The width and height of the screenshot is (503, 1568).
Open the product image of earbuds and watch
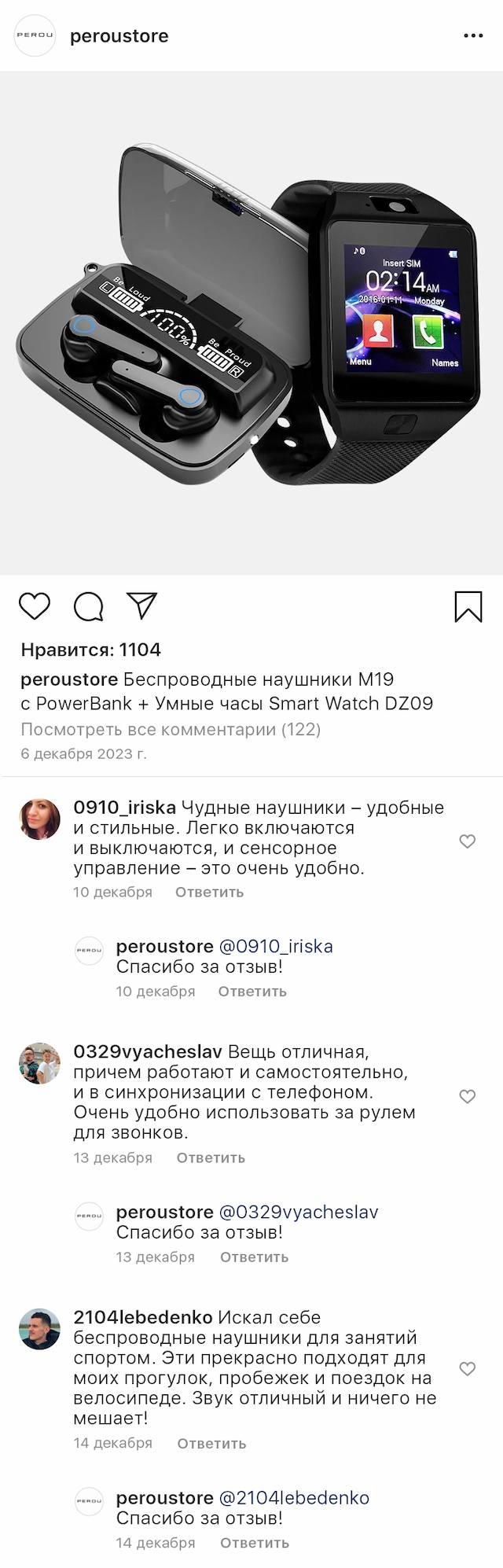(251, 322)
